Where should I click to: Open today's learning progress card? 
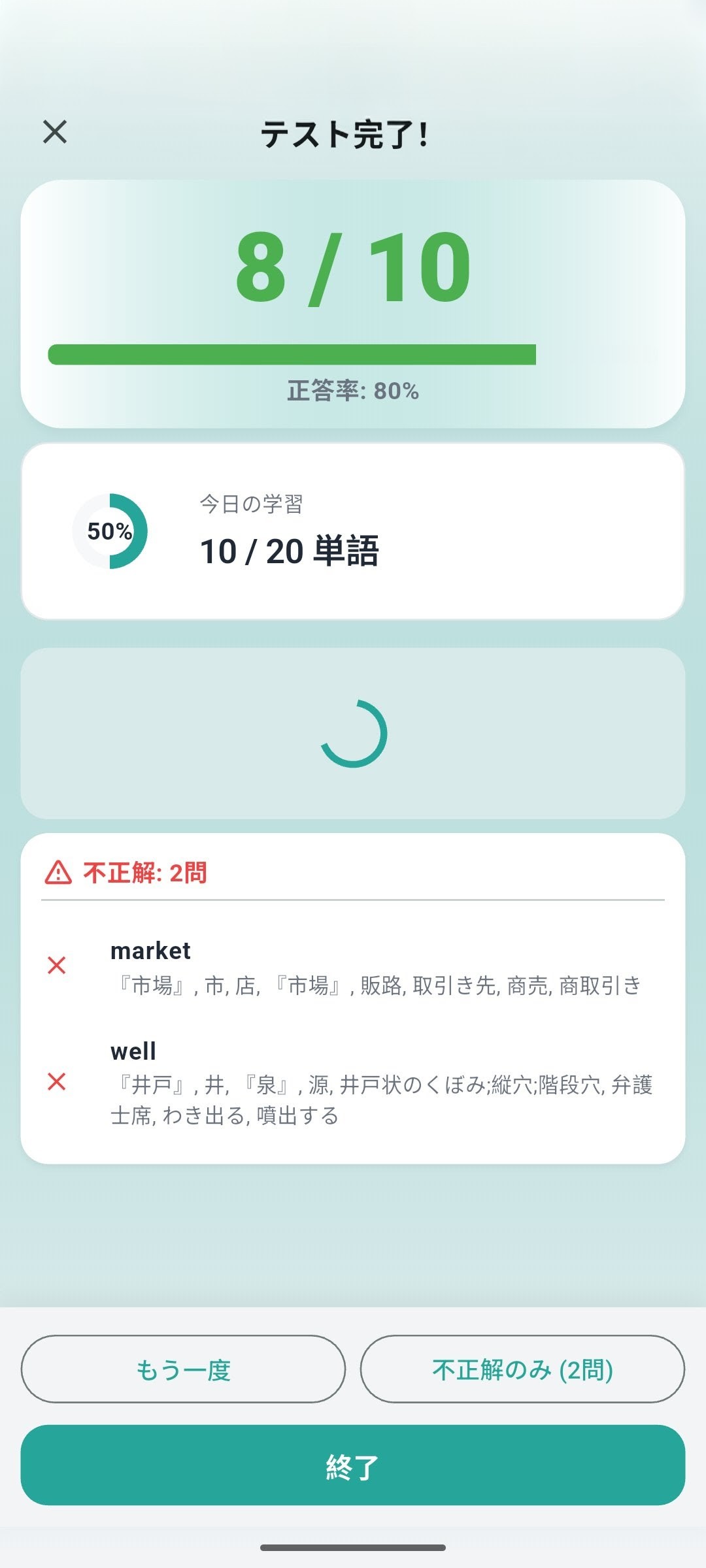(x=353, y=532)
